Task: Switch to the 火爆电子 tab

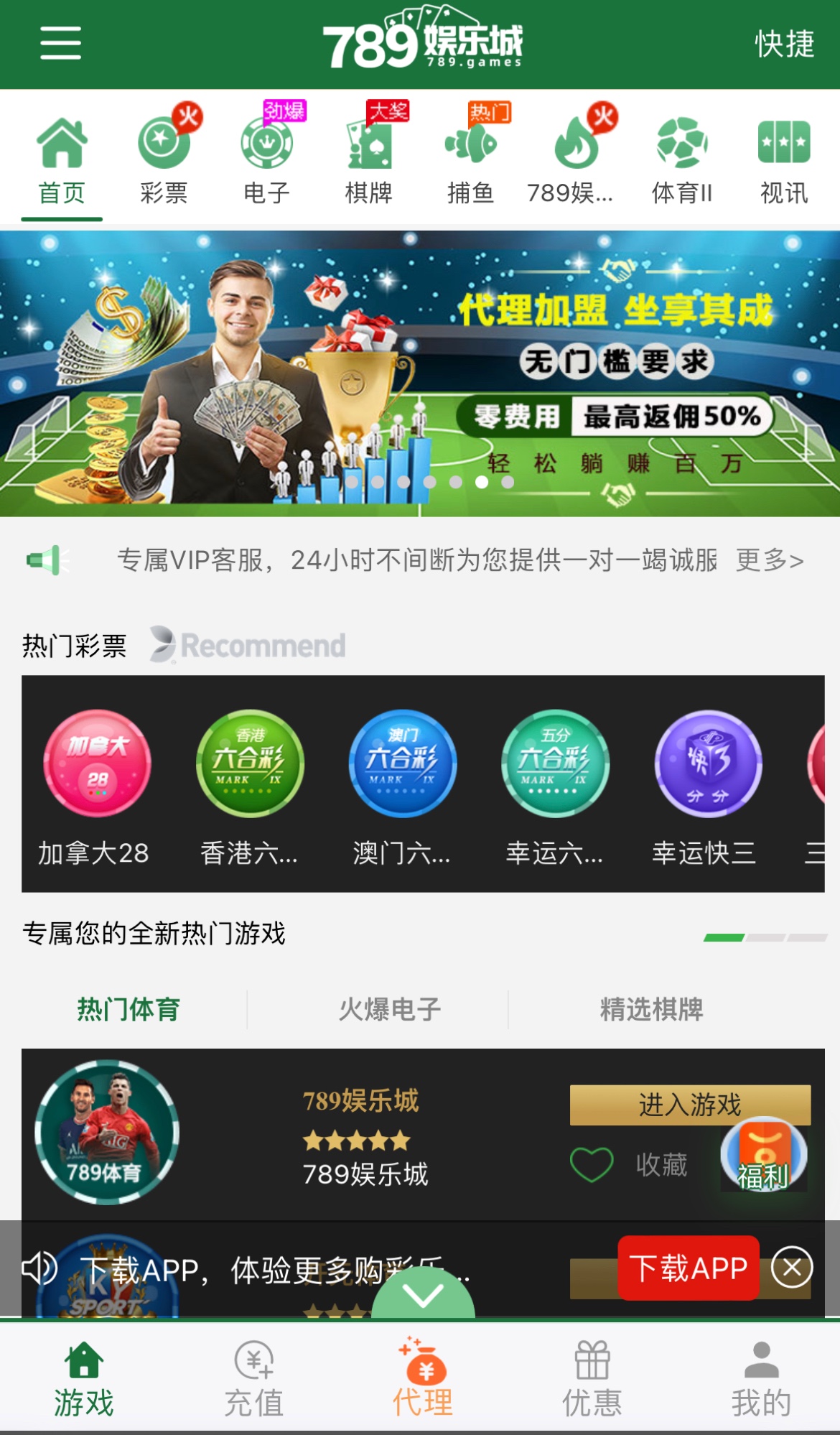Action: pos(390,1009)
